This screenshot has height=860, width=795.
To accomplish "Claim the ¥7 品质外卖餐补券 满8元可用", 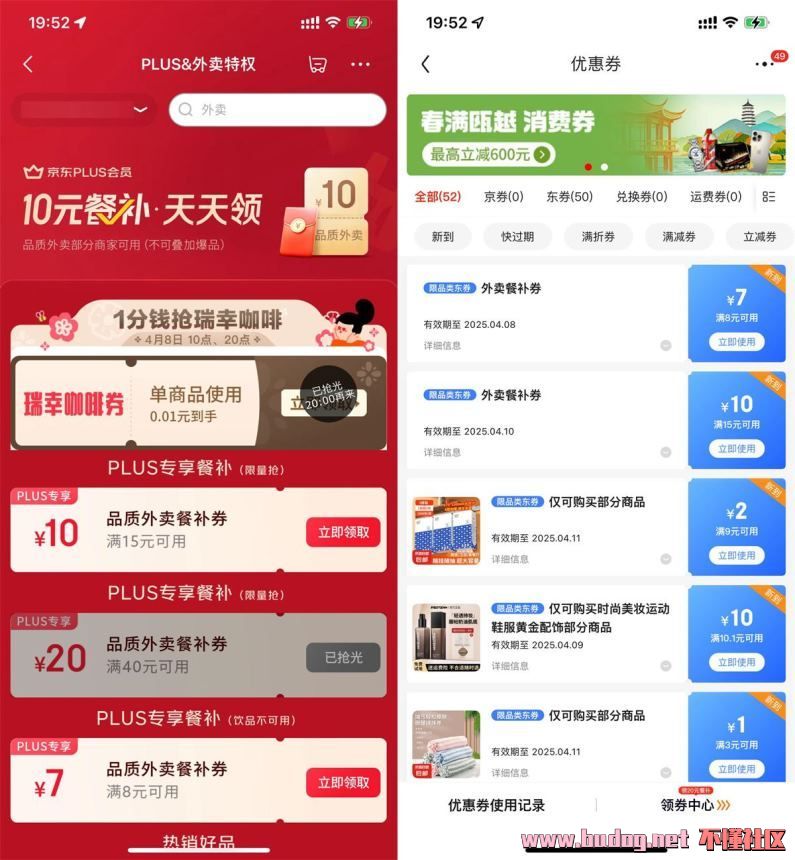I will (342, 782).
